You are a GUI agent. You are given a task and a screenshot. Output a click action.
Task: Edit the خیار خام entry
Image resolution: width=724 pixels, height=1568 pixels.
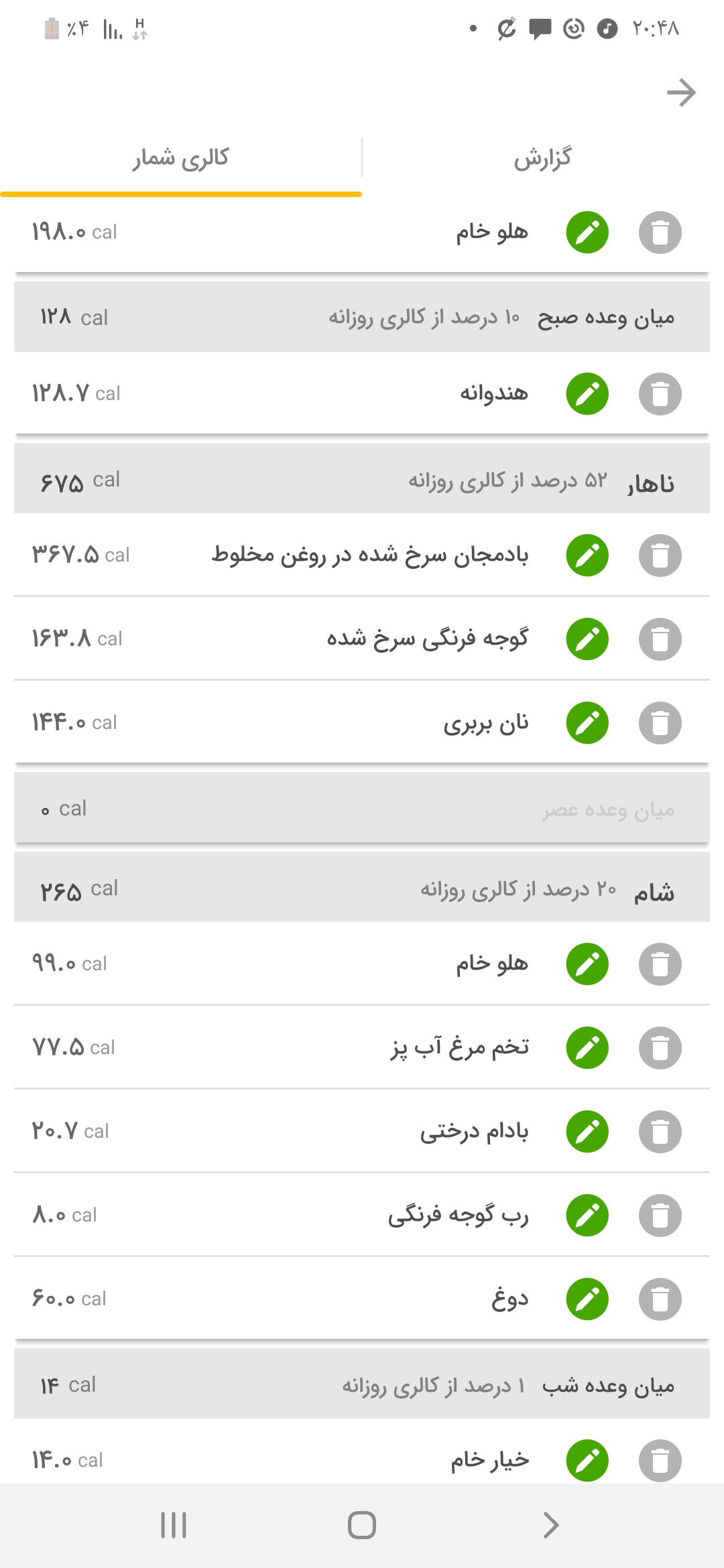click(587, 1461)
